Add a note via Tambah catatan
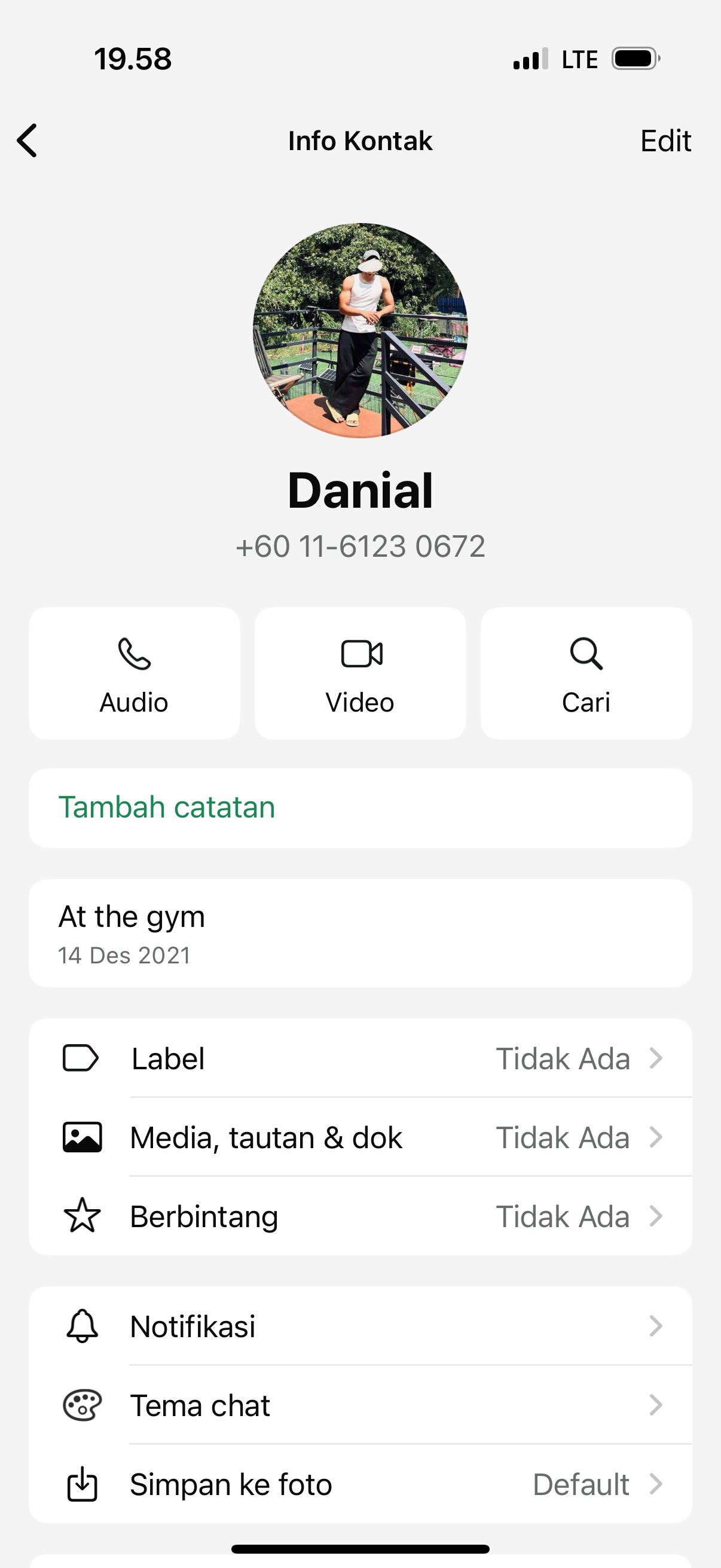Image resolution: width=721 pixels, height=1568 pixels. tap(360, 808)
